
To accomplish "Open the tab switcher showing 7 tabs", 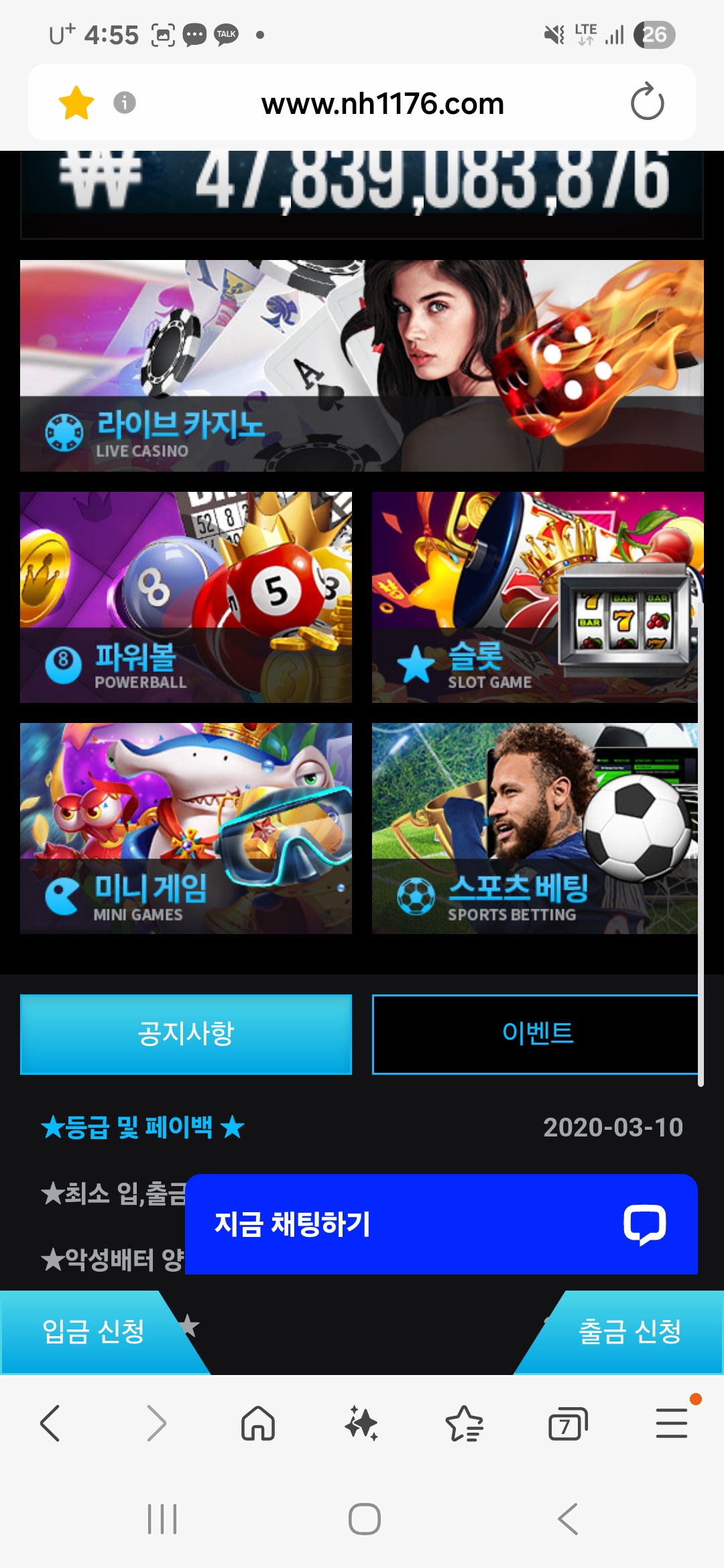I will click(567, 1423).
